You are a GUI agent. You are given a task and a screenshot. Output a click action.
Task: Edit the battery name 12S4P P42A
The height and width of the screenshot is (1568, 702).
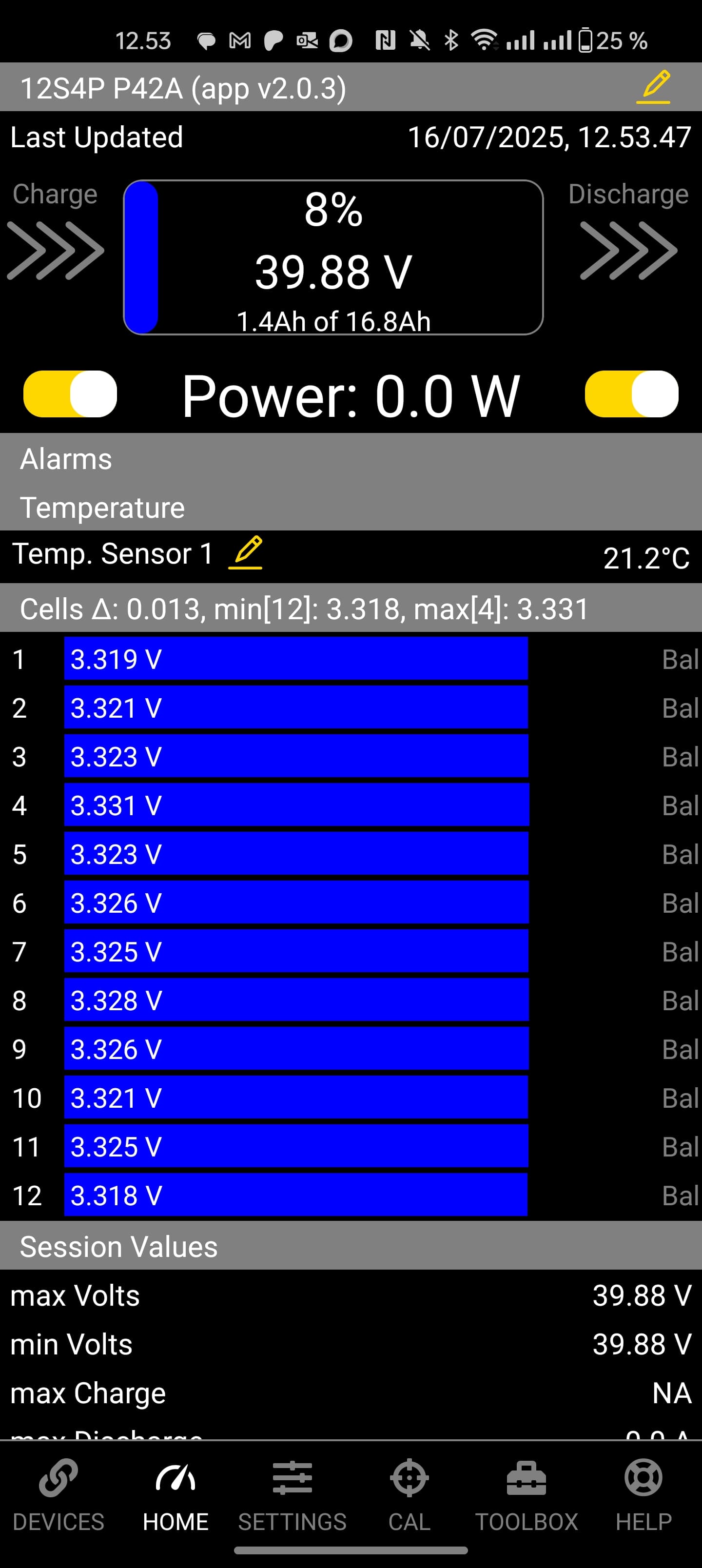tap(653, 87)
